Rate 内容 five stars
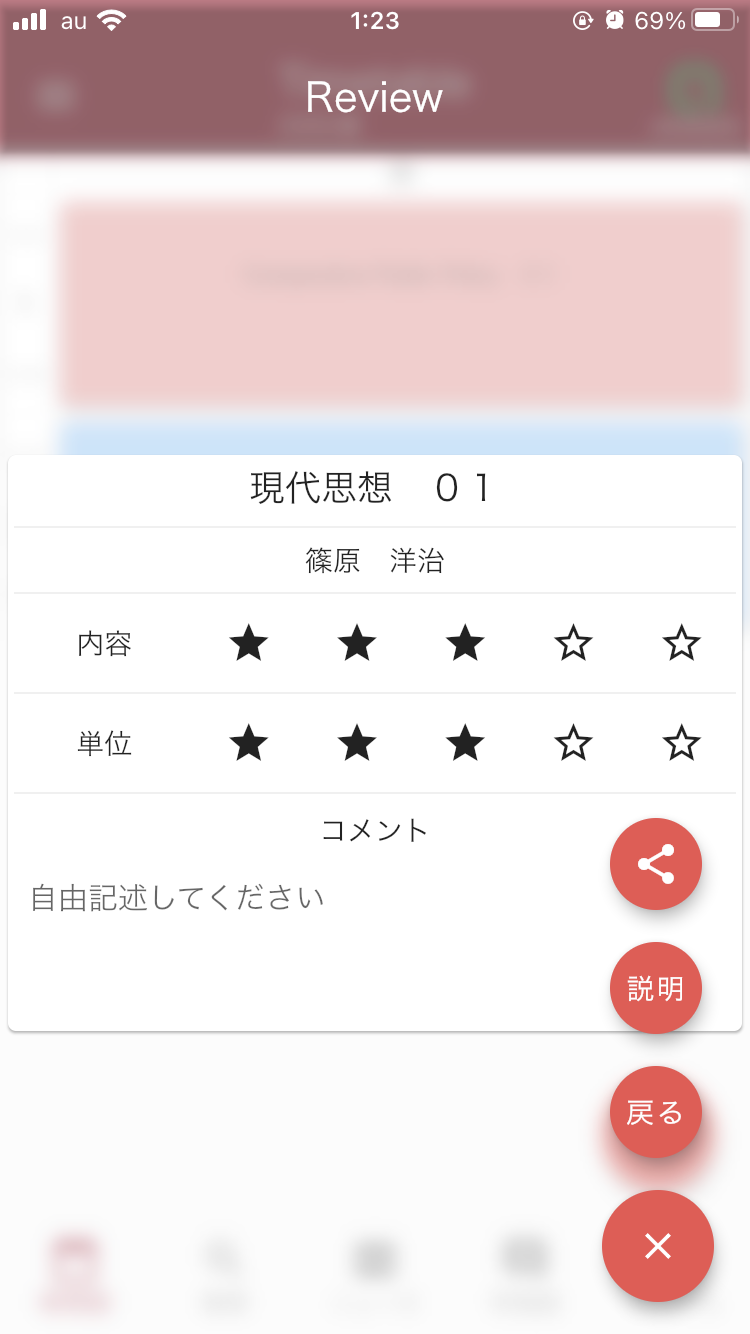 coord(681,643)
